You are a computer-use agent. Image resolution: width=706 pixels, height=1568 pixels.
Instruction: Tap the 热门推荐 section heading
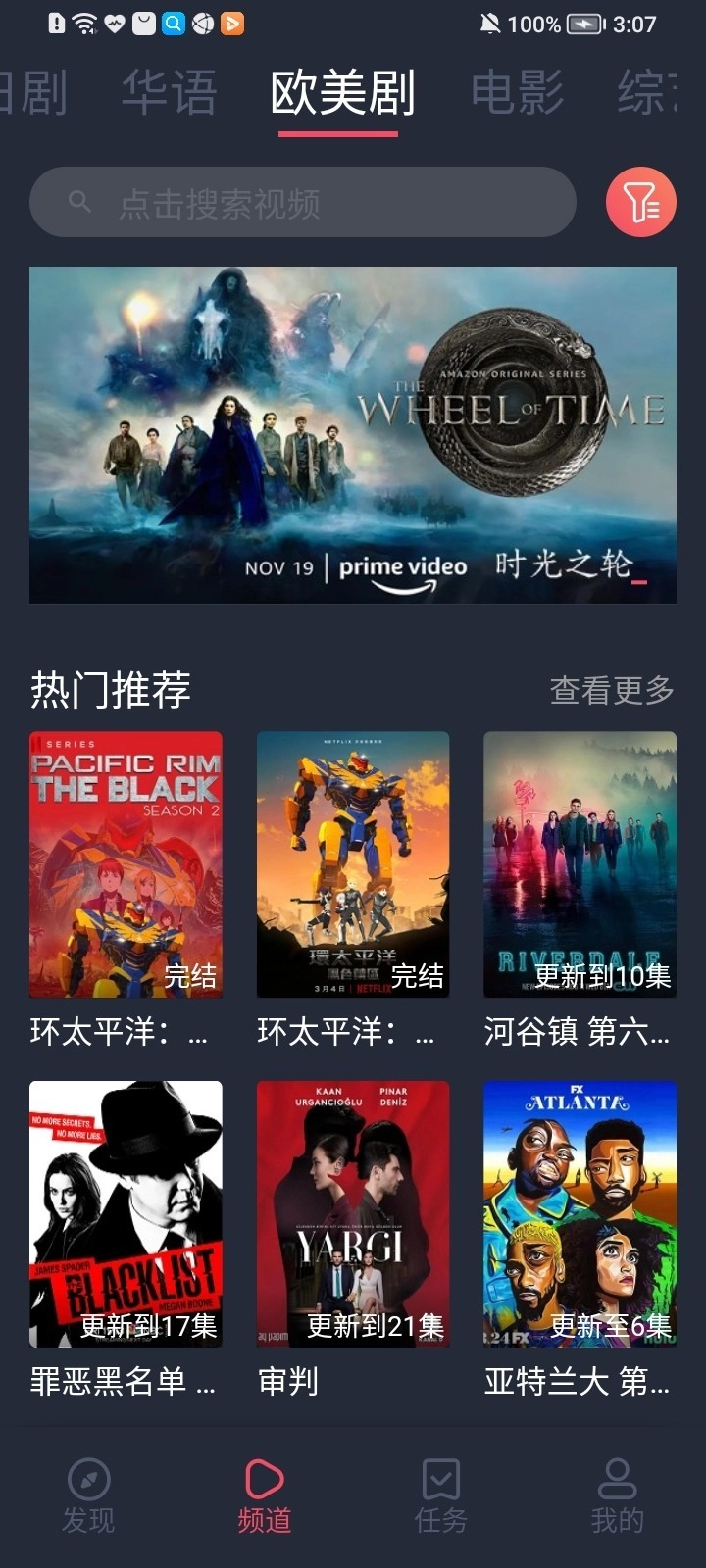pyautogui.click(x=111, y=689)
